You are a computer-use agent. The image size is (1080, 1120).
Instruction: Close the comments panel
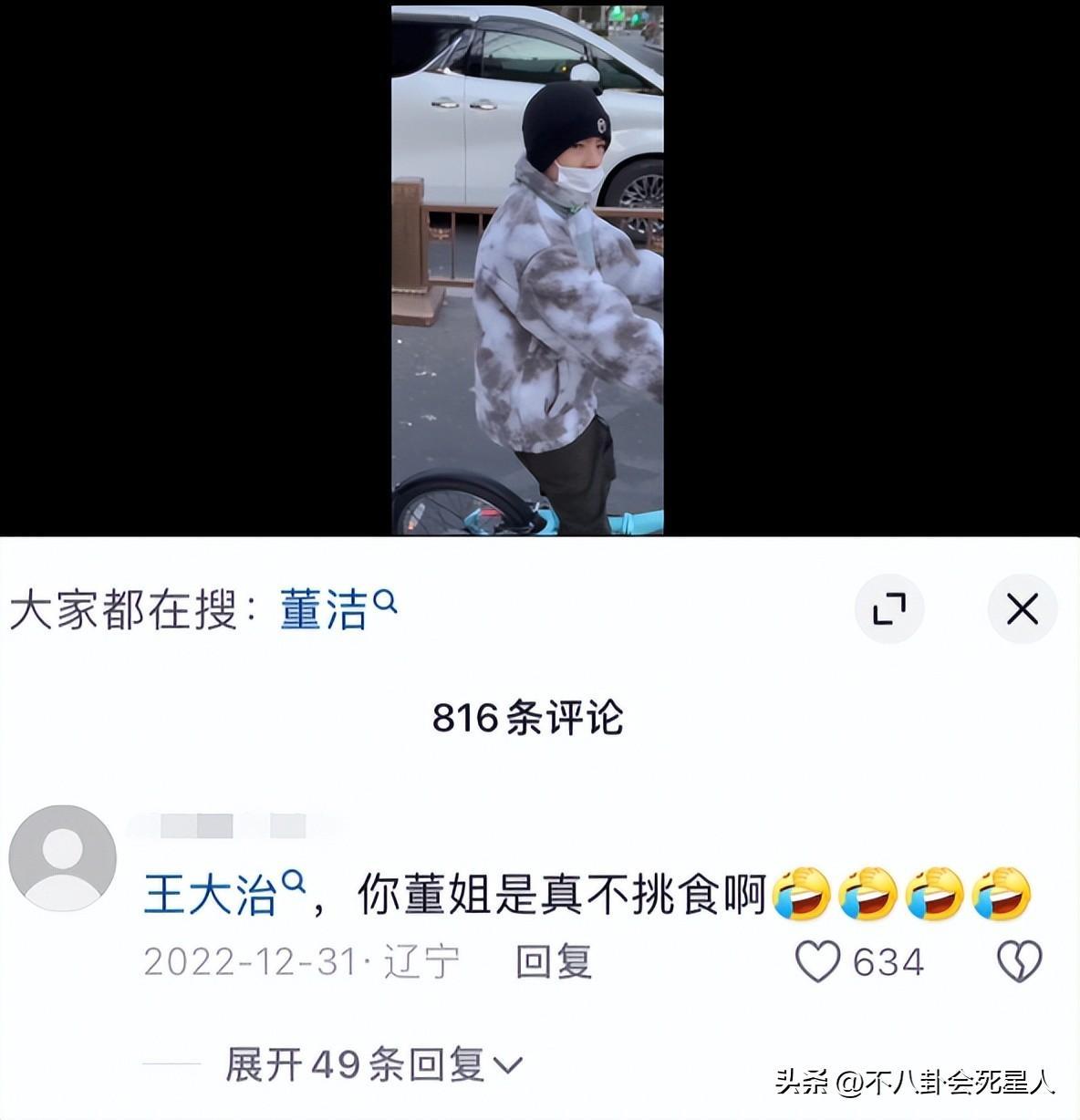tap(1022, 608)
